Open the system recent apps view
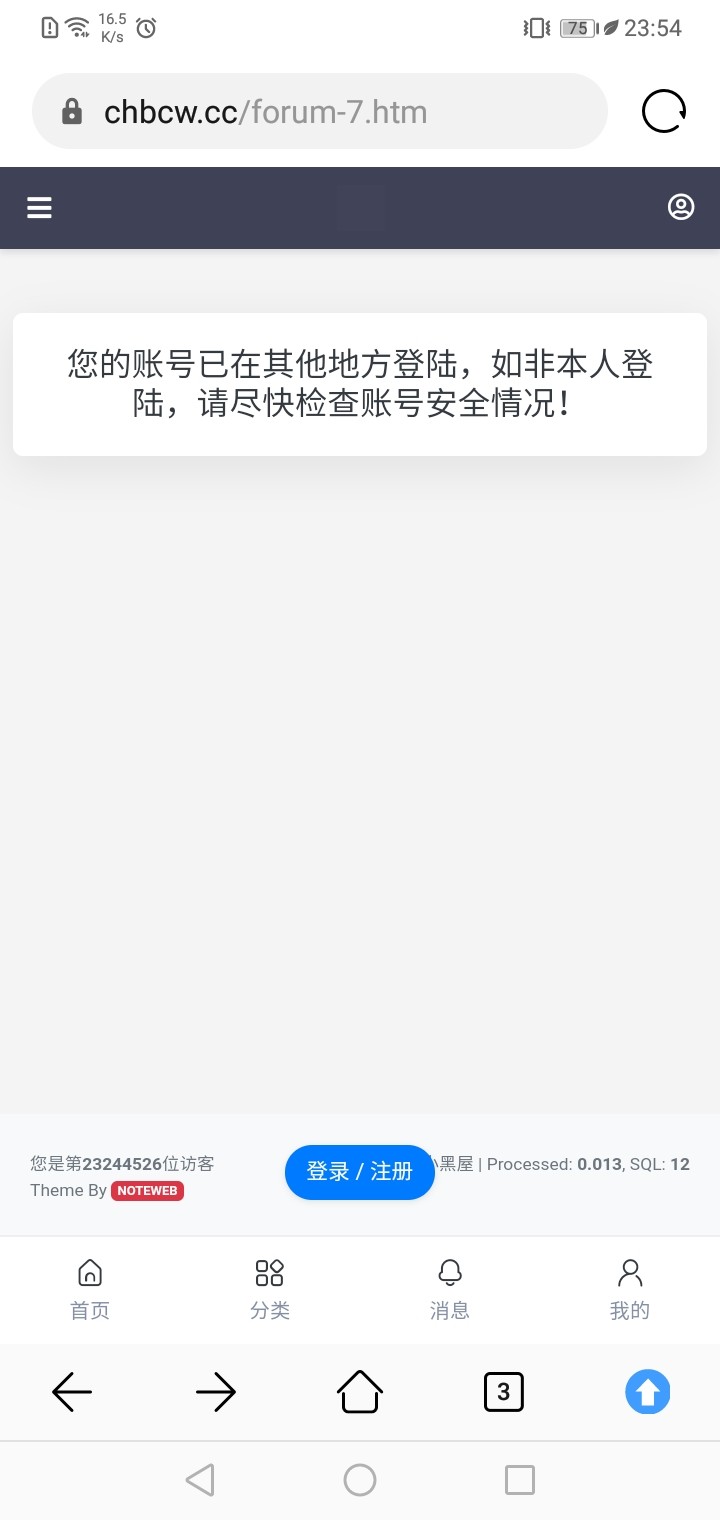Screen dimensions: 720x1520 tap(520, 1480)
